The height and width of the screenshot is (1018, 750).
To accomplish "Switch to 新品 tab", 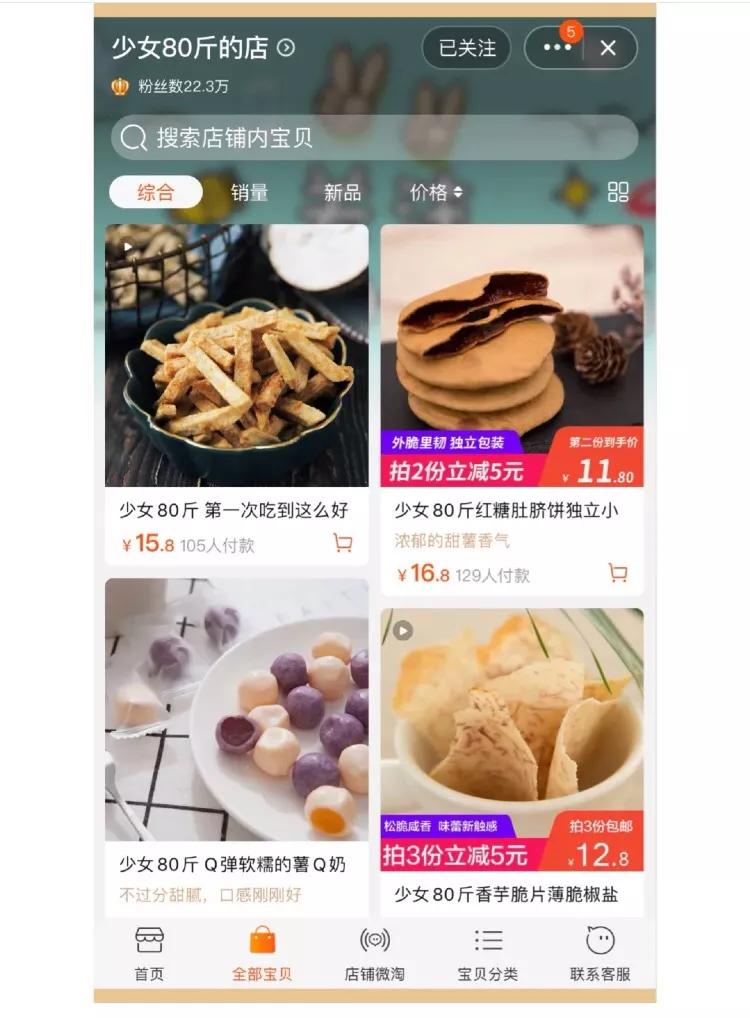I will pos(341,191).
